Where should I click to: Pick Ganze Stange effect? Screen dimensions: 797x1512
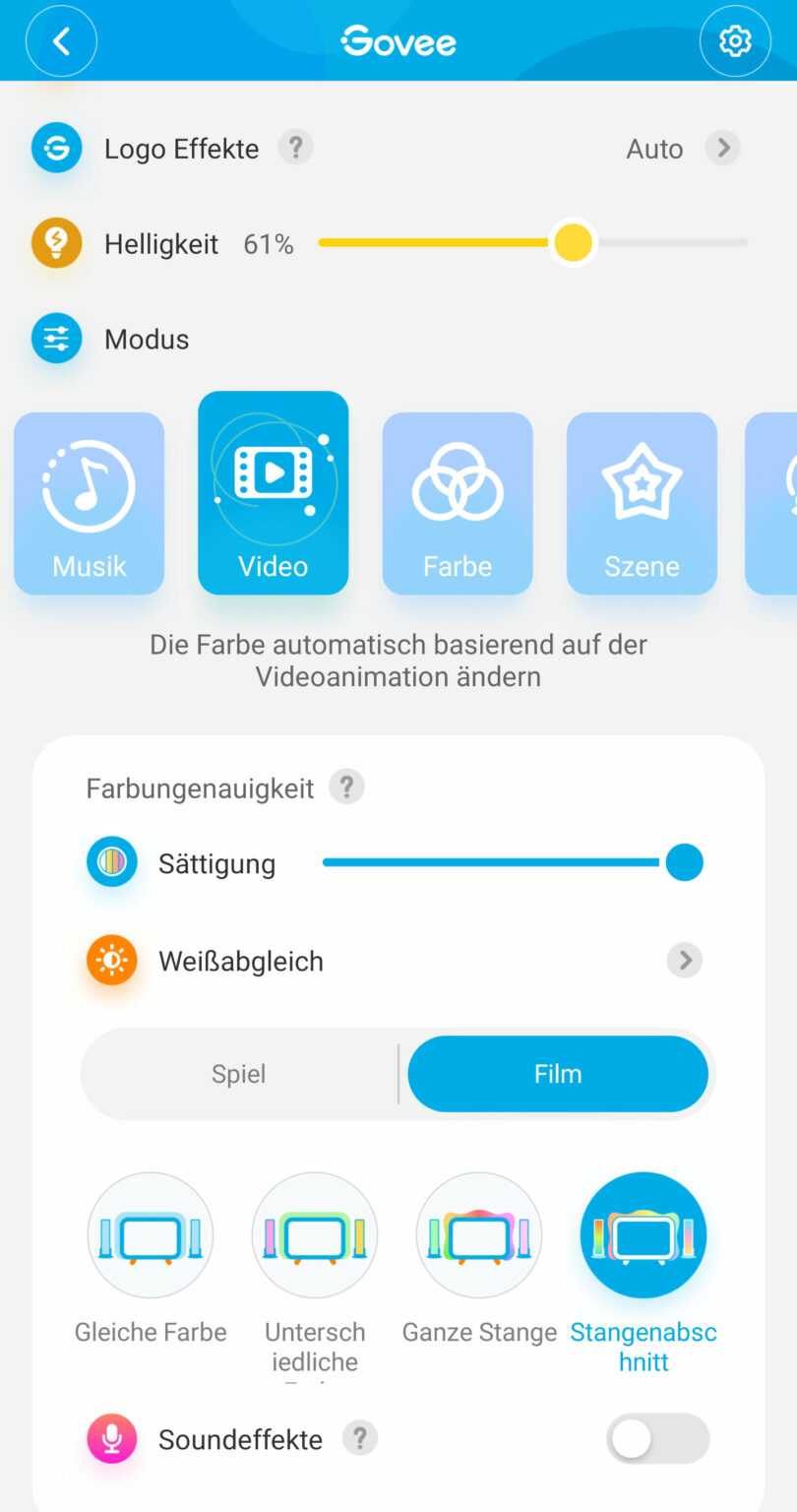[x=479, y=1235]
